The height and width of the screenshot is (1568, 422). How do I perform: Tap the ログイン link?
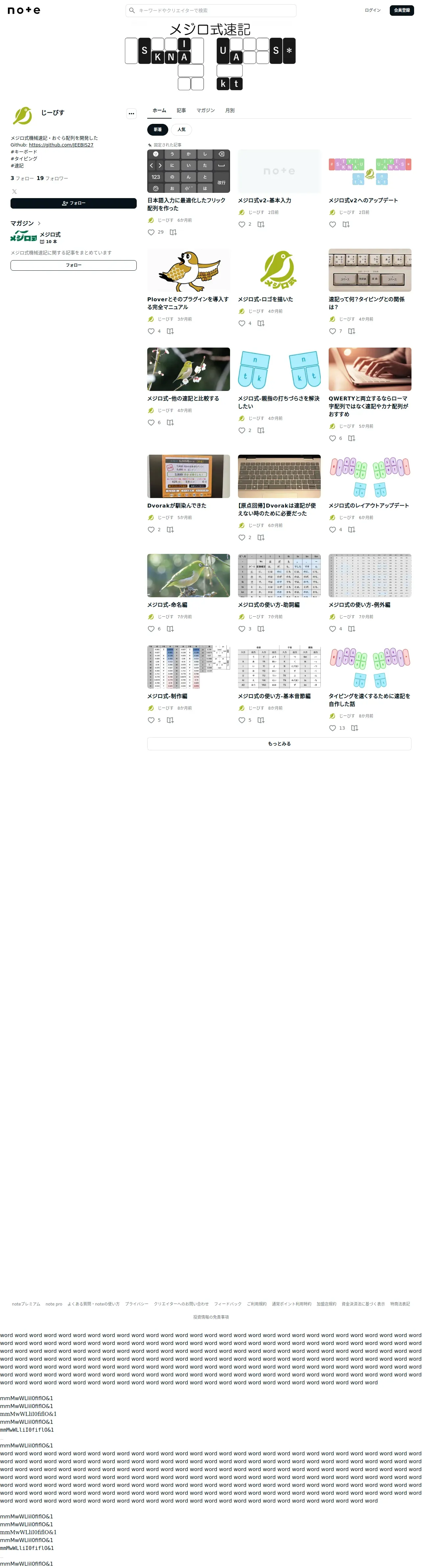pos(373,10)
